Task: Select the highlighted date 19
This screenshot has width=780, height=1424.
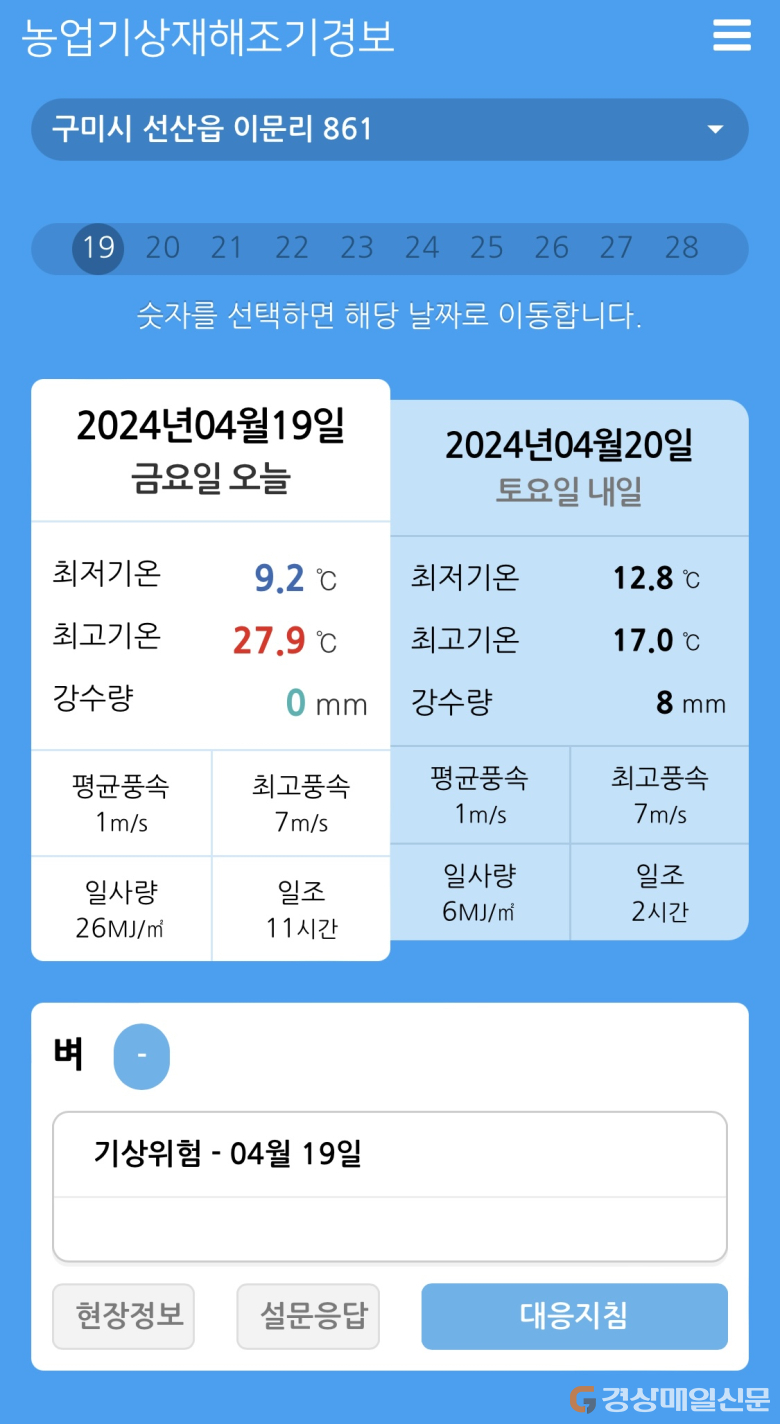Action: click(x=98, y=248)
